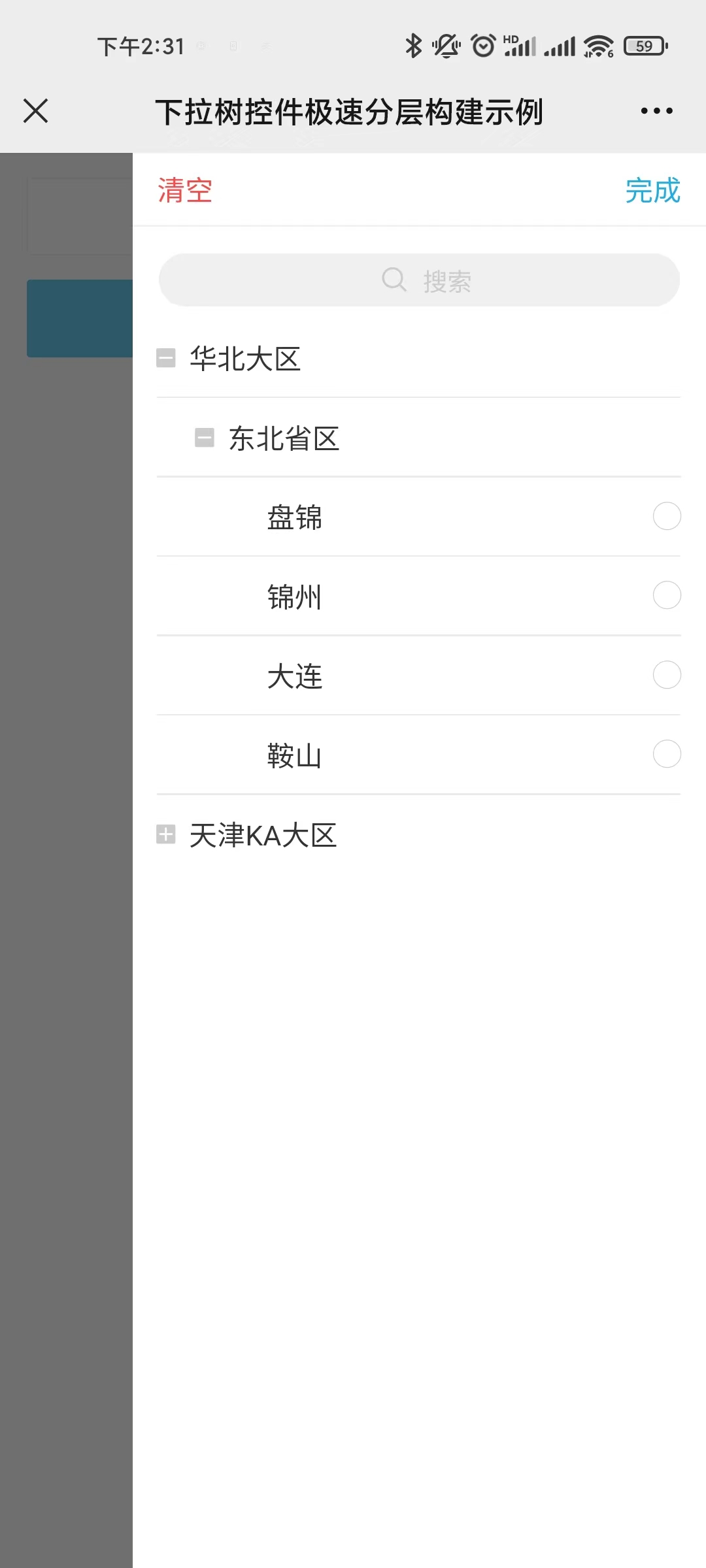Pick the 鞍山 radio button
This screenshot has width=706, height=1568.
666,754
